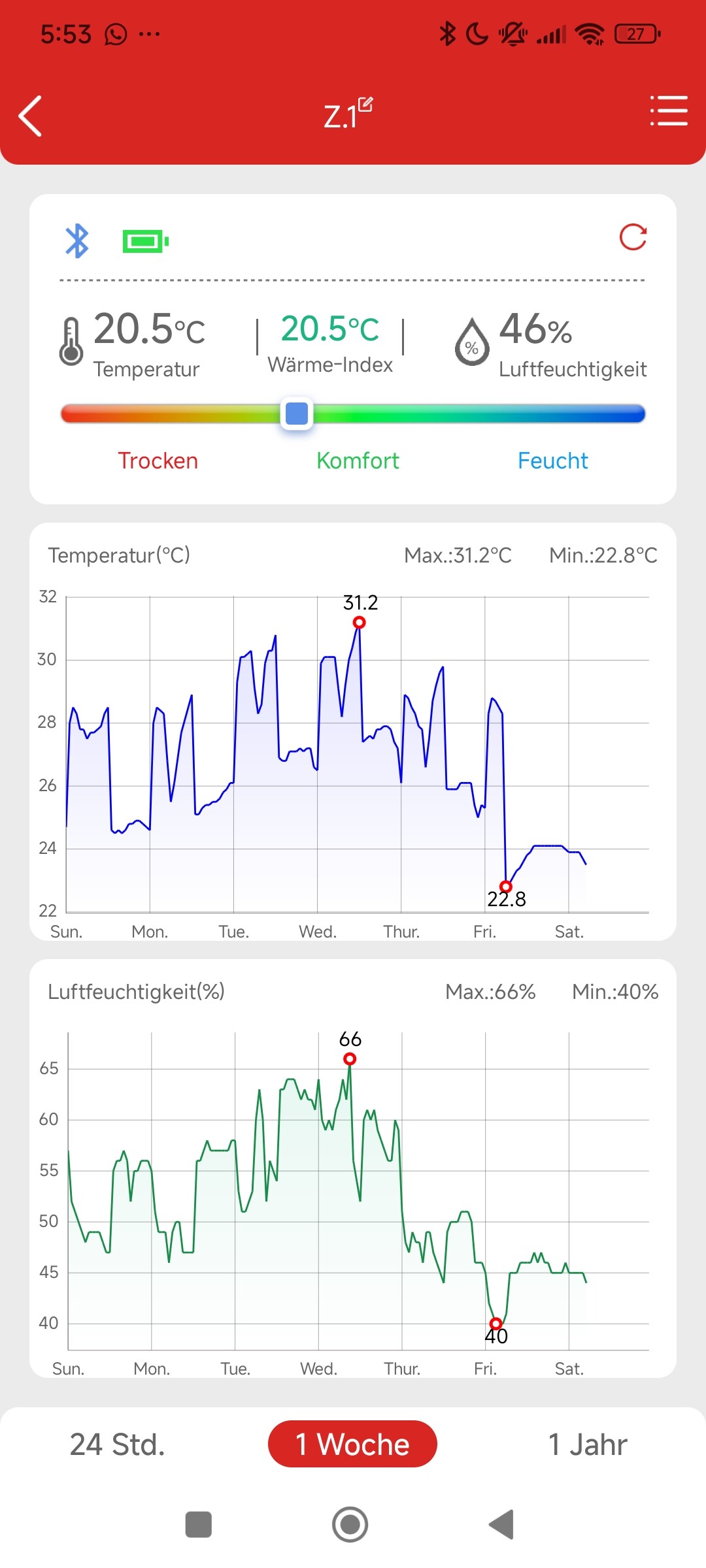The image size is (706, 1568).
Task: Open recent apps via square button
Action: point(199,1525)
